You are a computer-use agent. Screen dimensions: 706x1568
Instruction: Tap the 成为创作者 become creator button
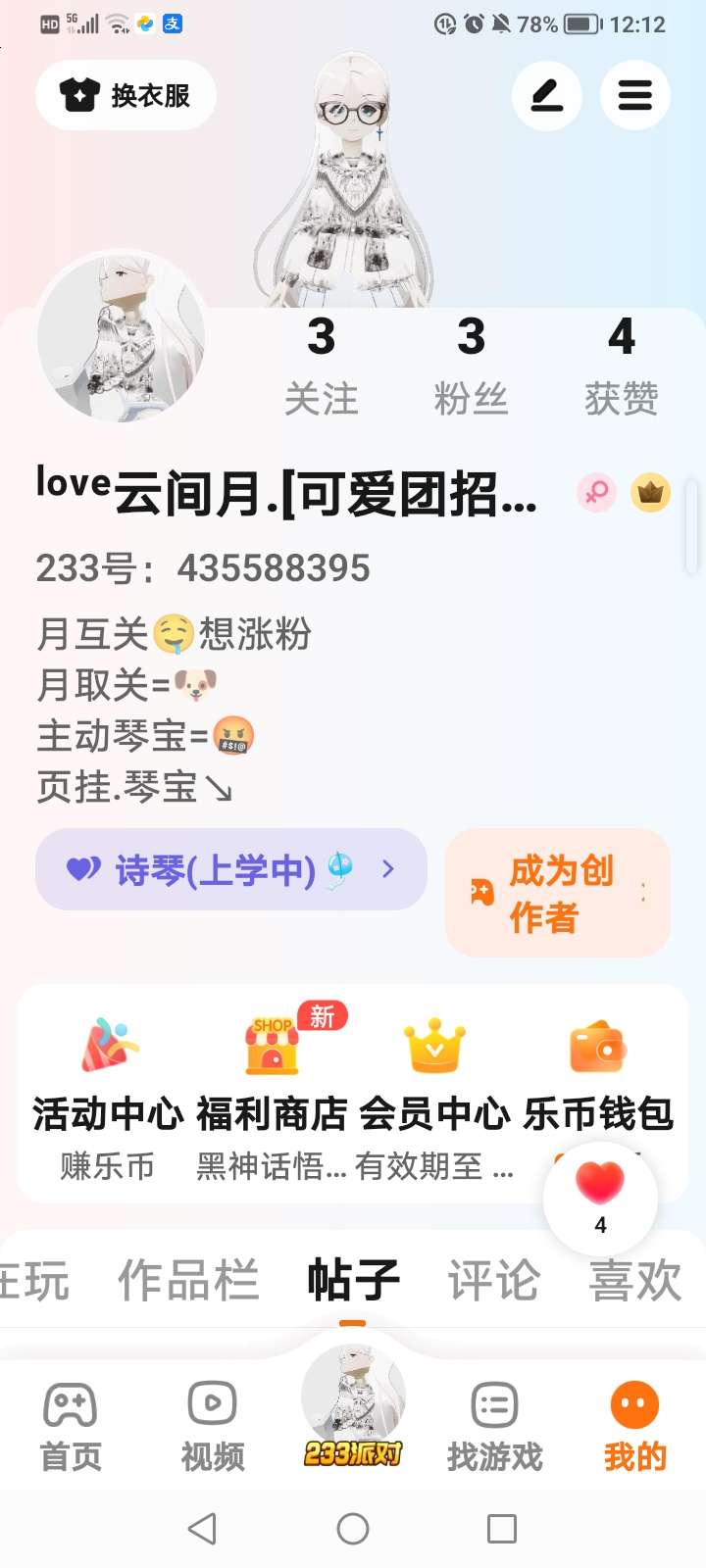[x=557, y=893]
